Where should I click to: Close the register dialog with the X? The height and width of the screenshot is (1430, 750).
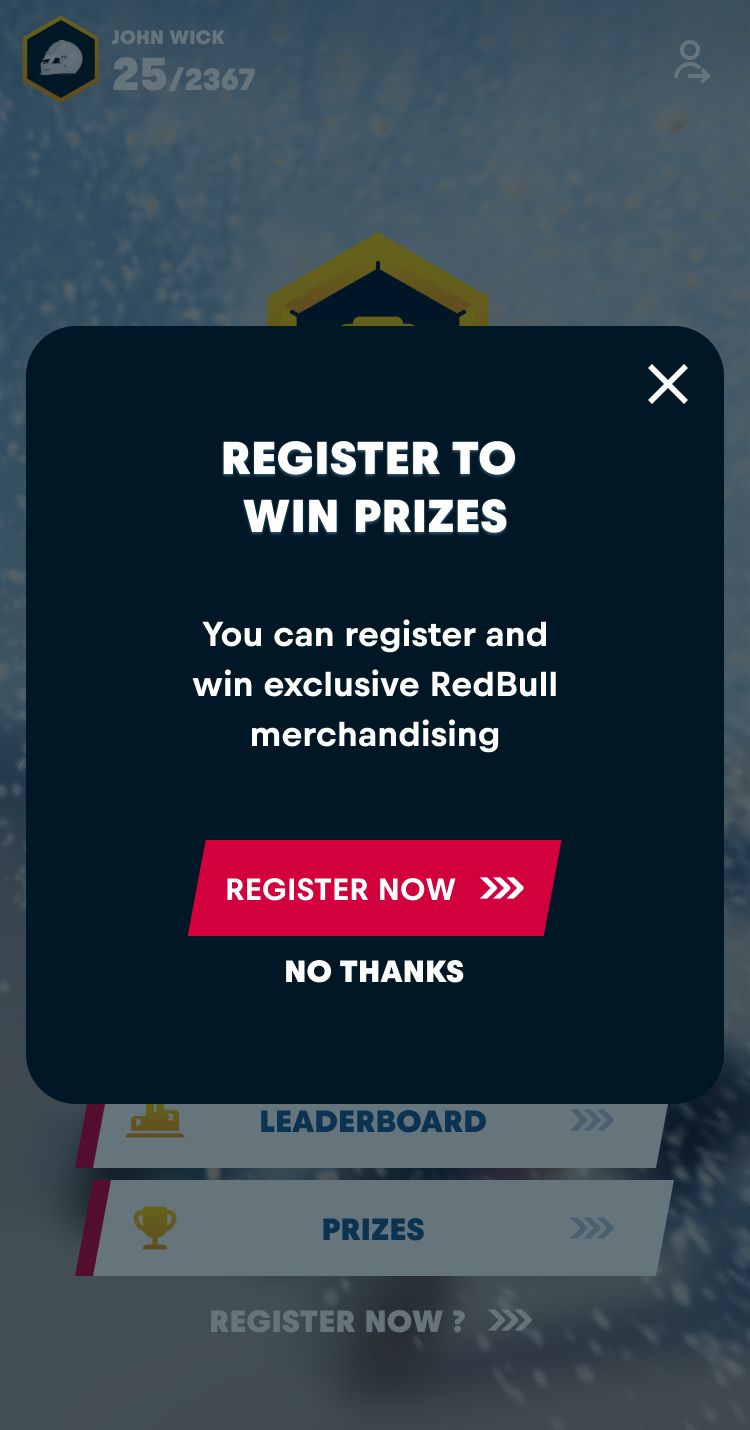[x=668, y=384]
